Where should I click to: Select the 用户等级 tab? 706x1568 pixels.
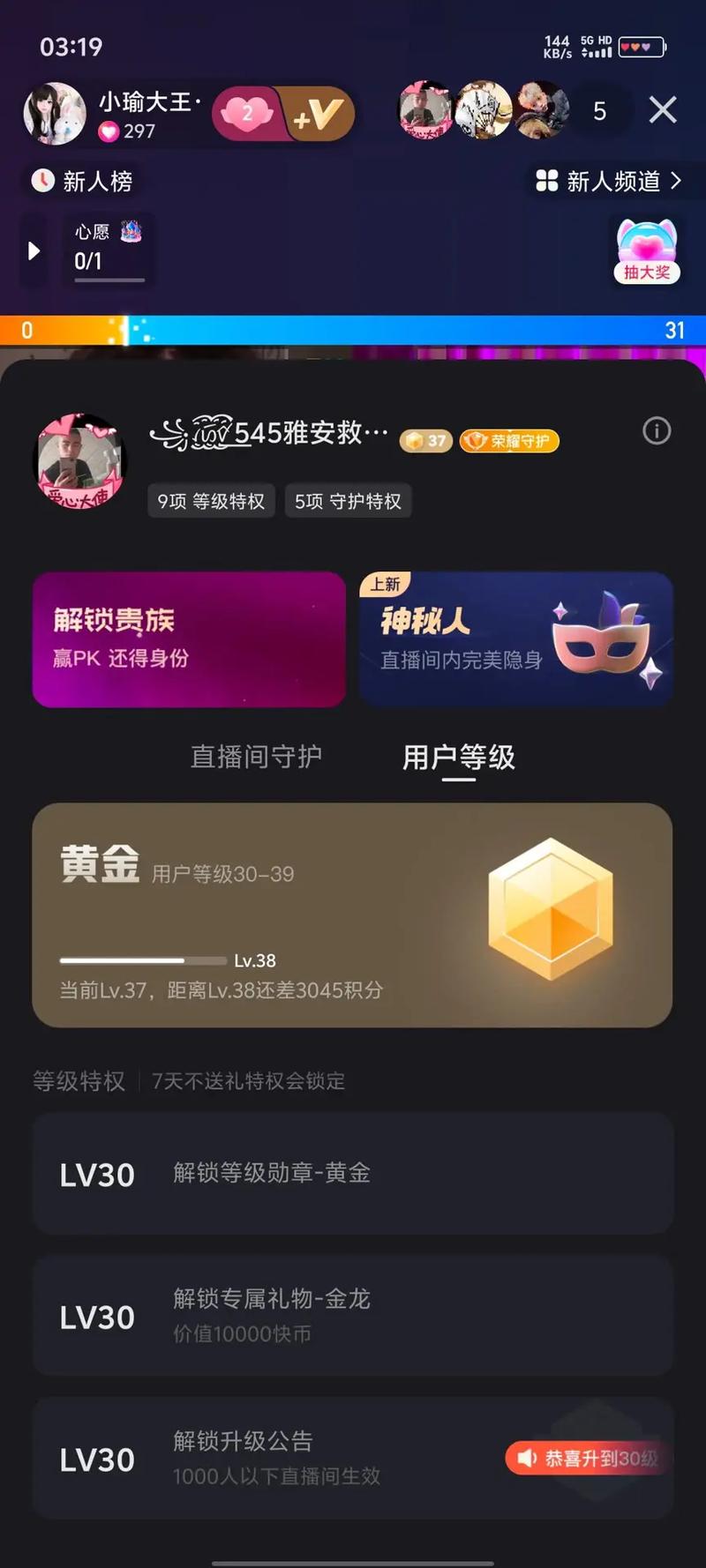pyautogui.click(x=458, y=757)
